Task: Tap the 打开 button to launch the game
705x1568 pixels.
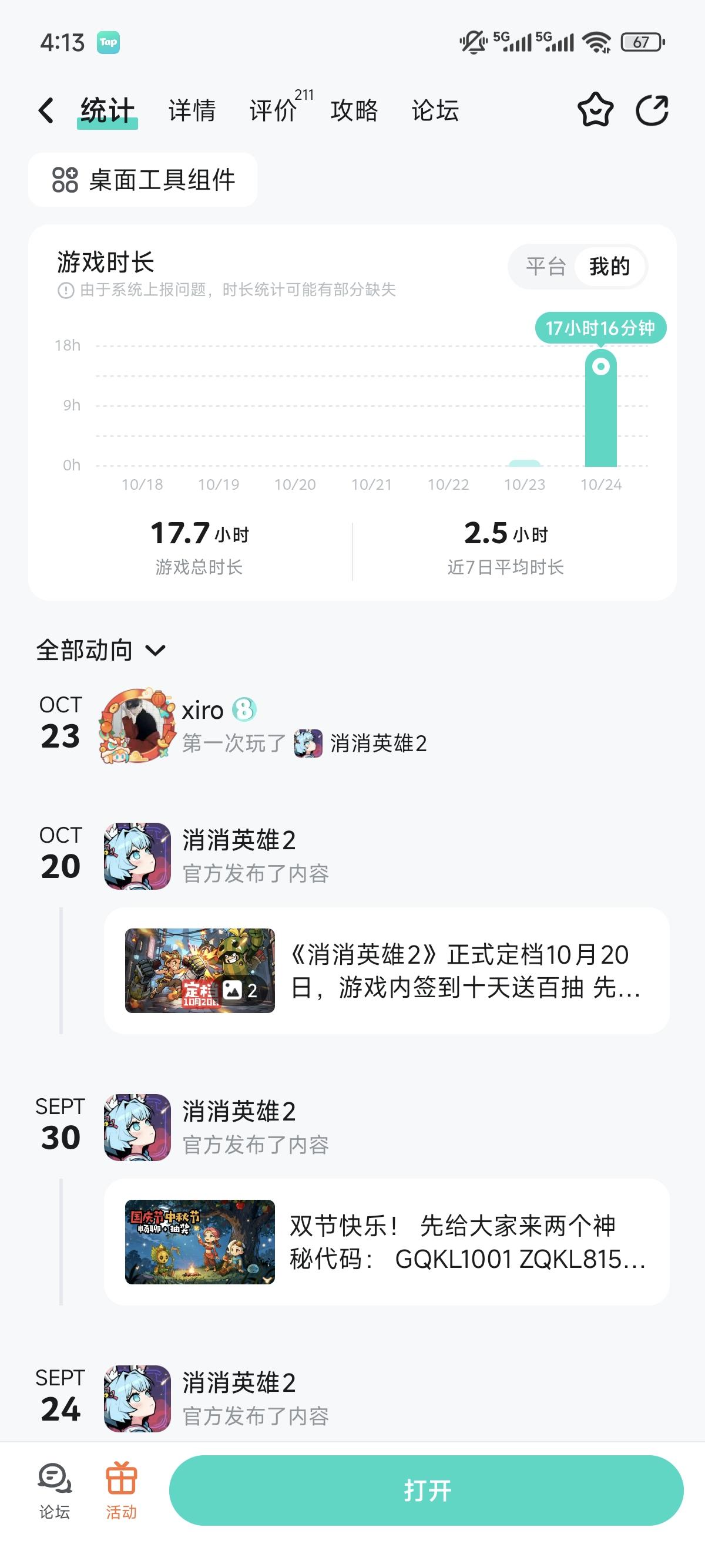Action: click(426, 1490)
